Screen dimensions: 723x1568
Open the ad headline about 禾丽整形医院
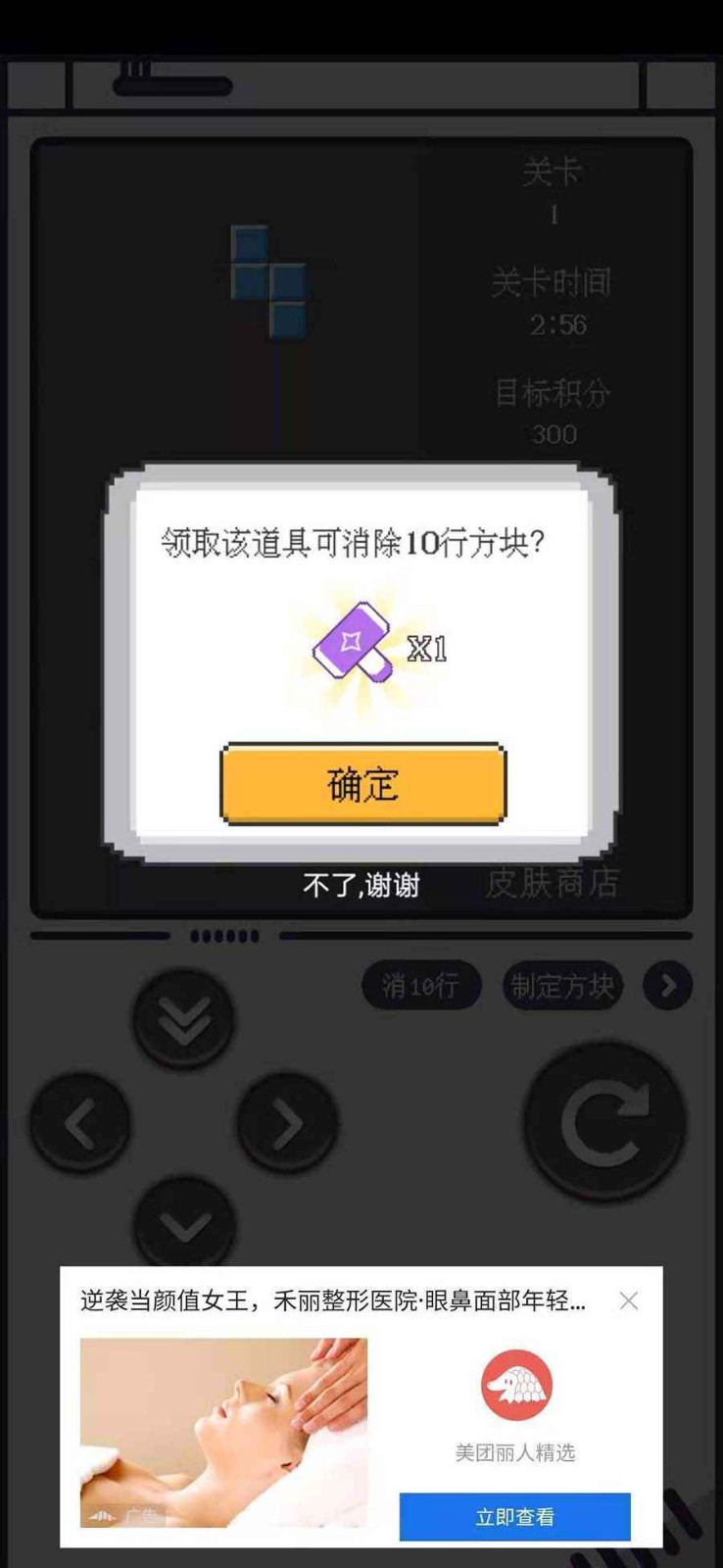(333, 1302)
